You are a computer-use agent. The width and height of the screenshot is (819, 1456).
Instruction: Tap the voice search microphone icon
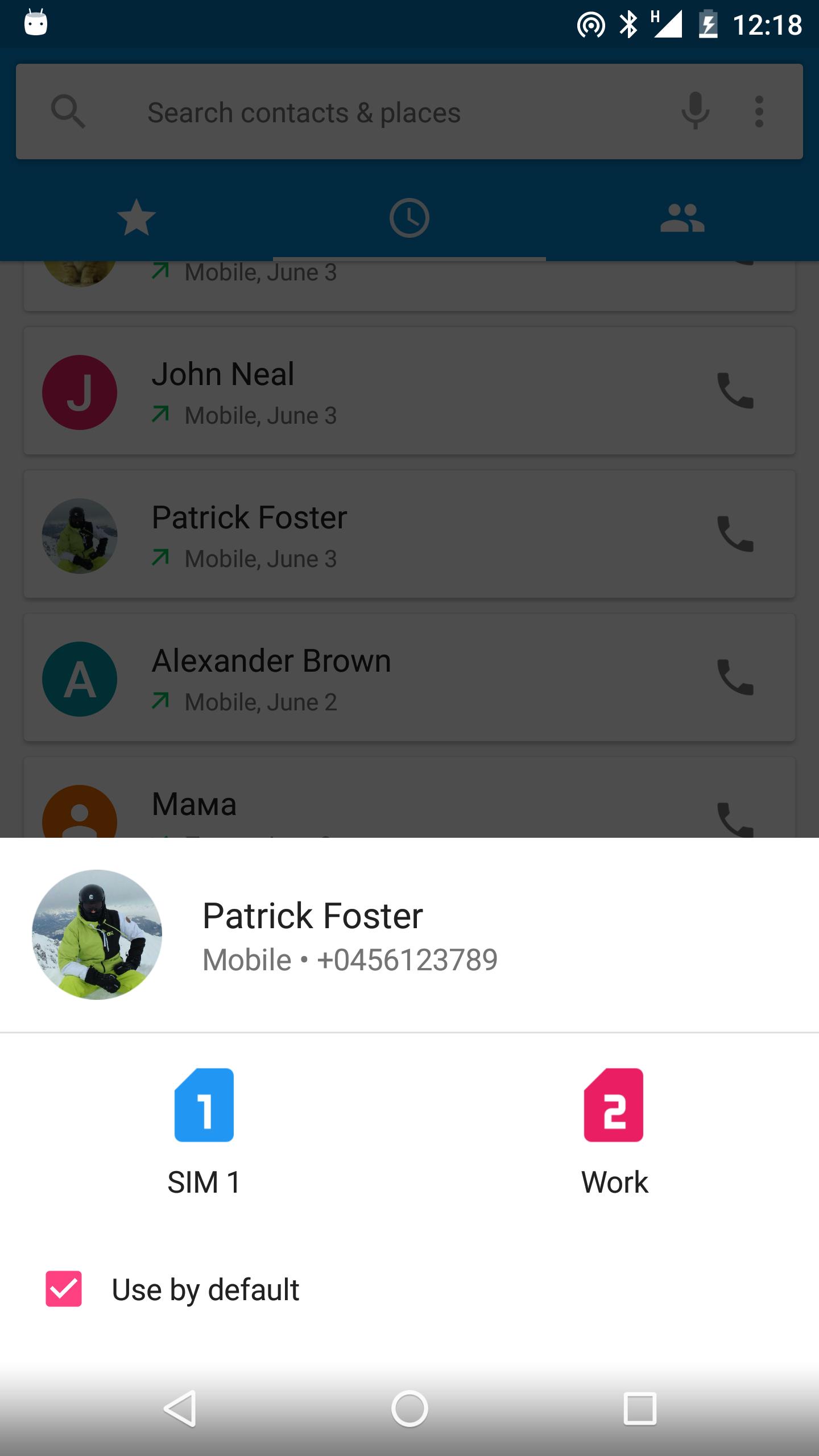coord(694,111)
